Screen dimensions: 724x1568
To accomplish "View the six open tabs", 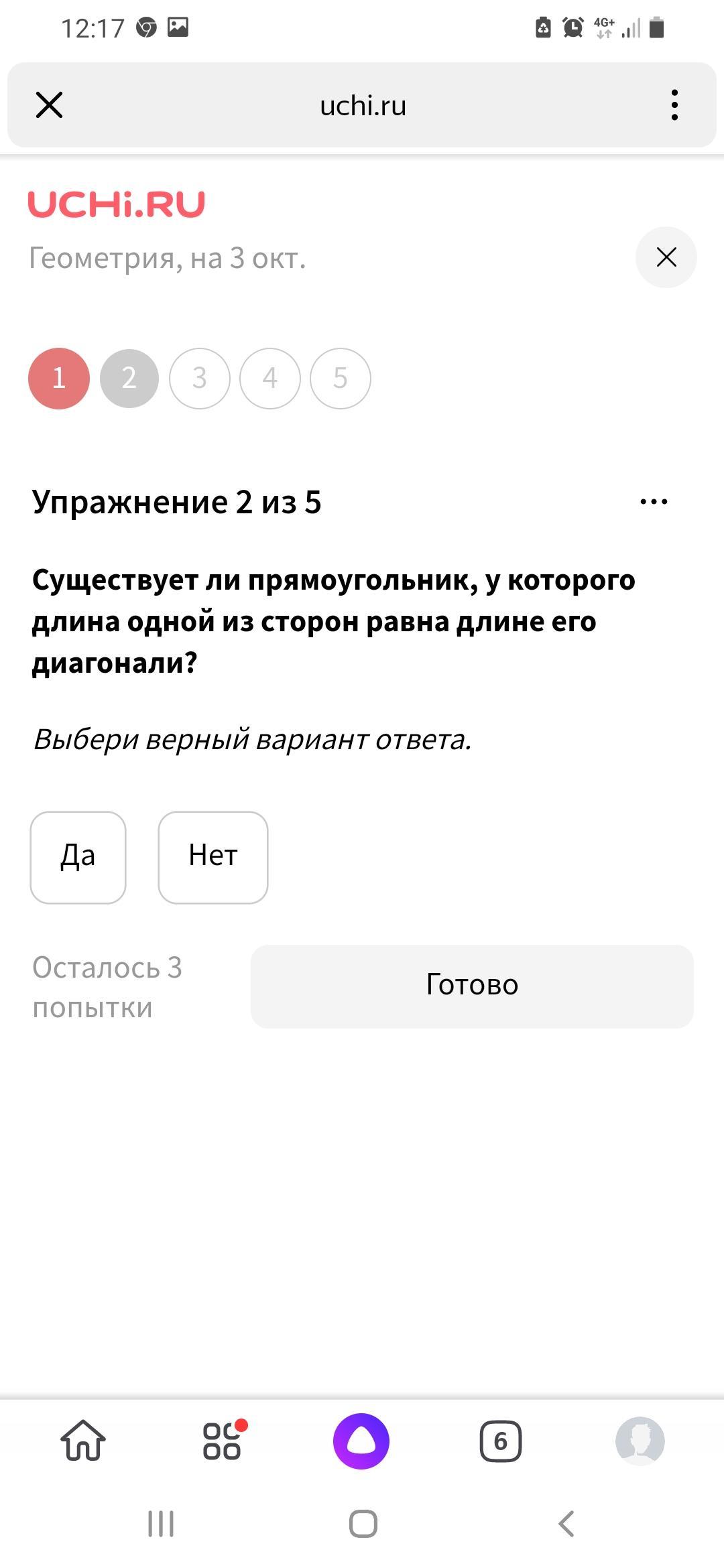I will (x=501, y=1441).
